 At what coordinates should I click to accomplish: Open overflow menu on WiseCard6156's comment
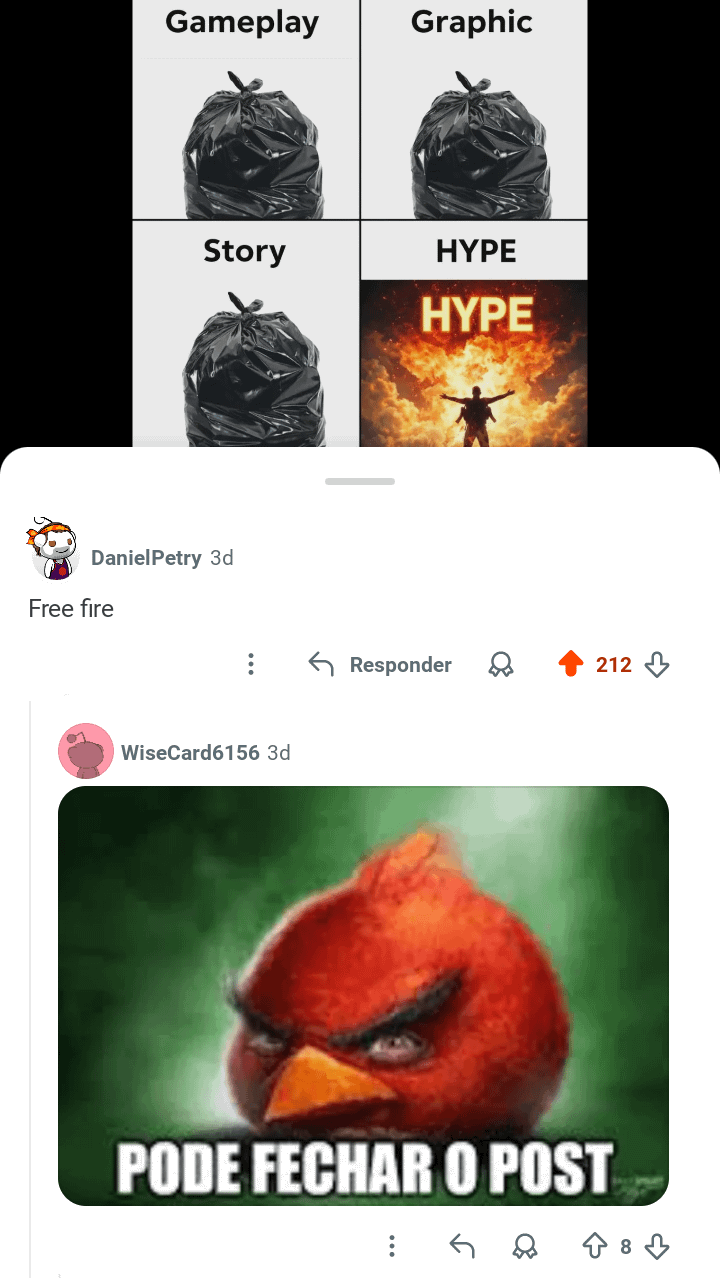391,1245
